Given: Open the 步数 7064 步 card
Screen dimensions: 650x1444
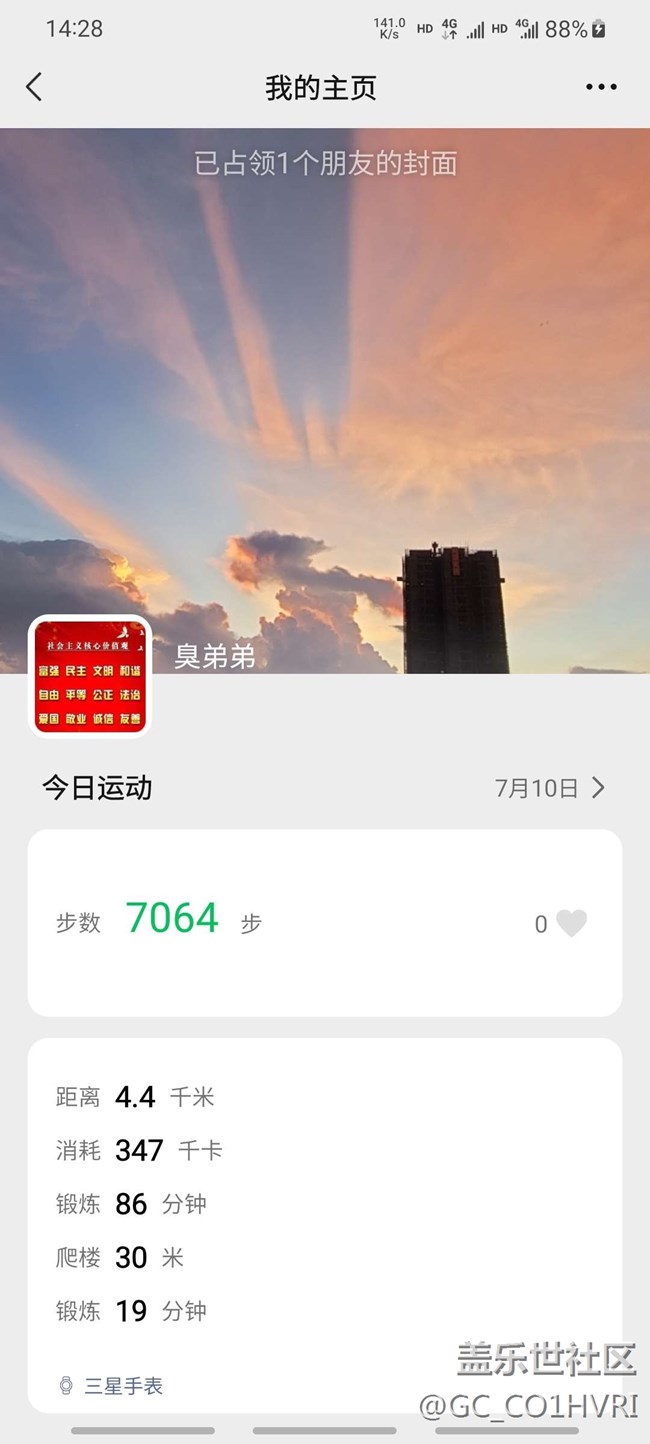Looking at the screenshot, I should point(300,922).
